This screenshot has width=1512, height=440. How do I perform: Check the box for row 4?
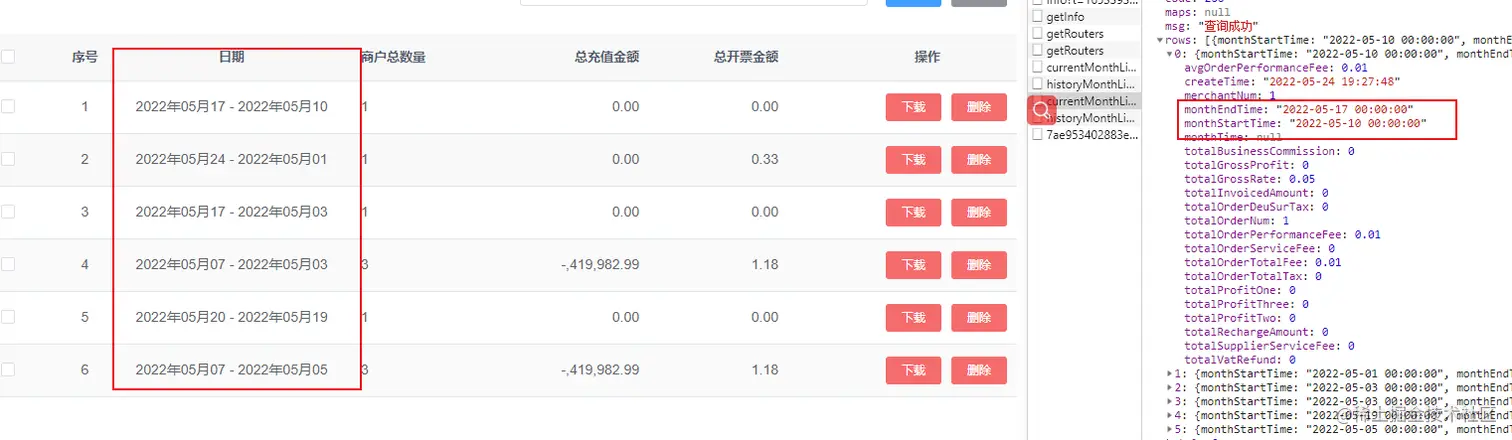click(8, 264)
